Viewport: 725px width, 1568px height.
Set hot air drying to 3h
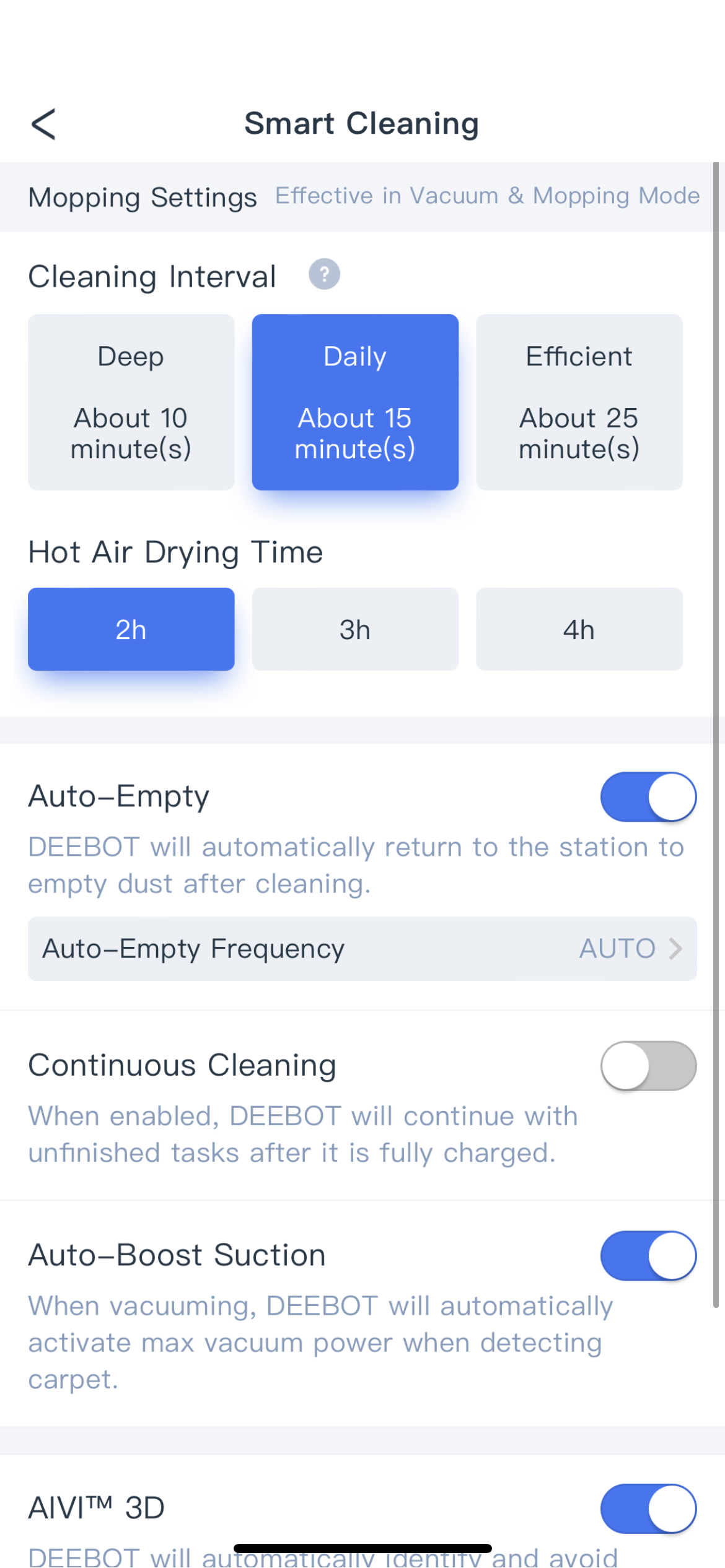[x=355, y=629]
